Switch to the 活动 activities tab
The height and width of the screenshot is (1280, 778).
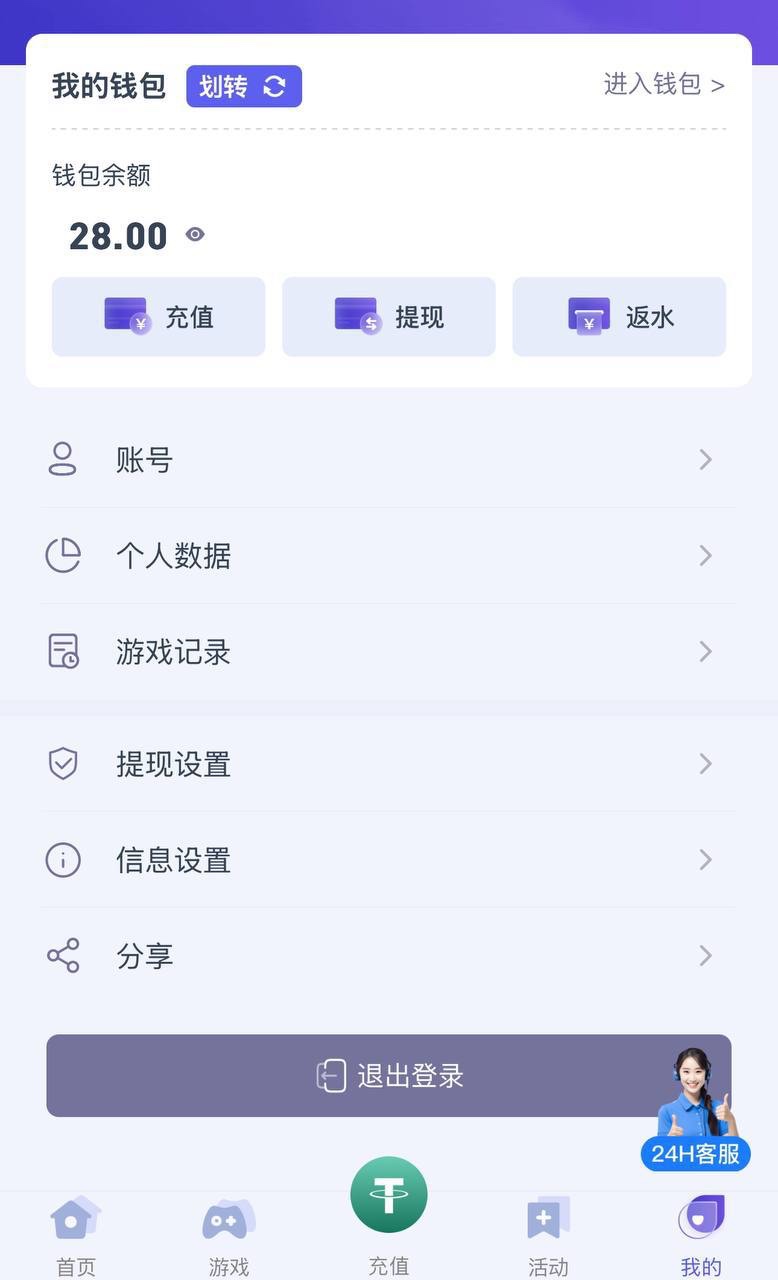click(x=548, y=1237)
